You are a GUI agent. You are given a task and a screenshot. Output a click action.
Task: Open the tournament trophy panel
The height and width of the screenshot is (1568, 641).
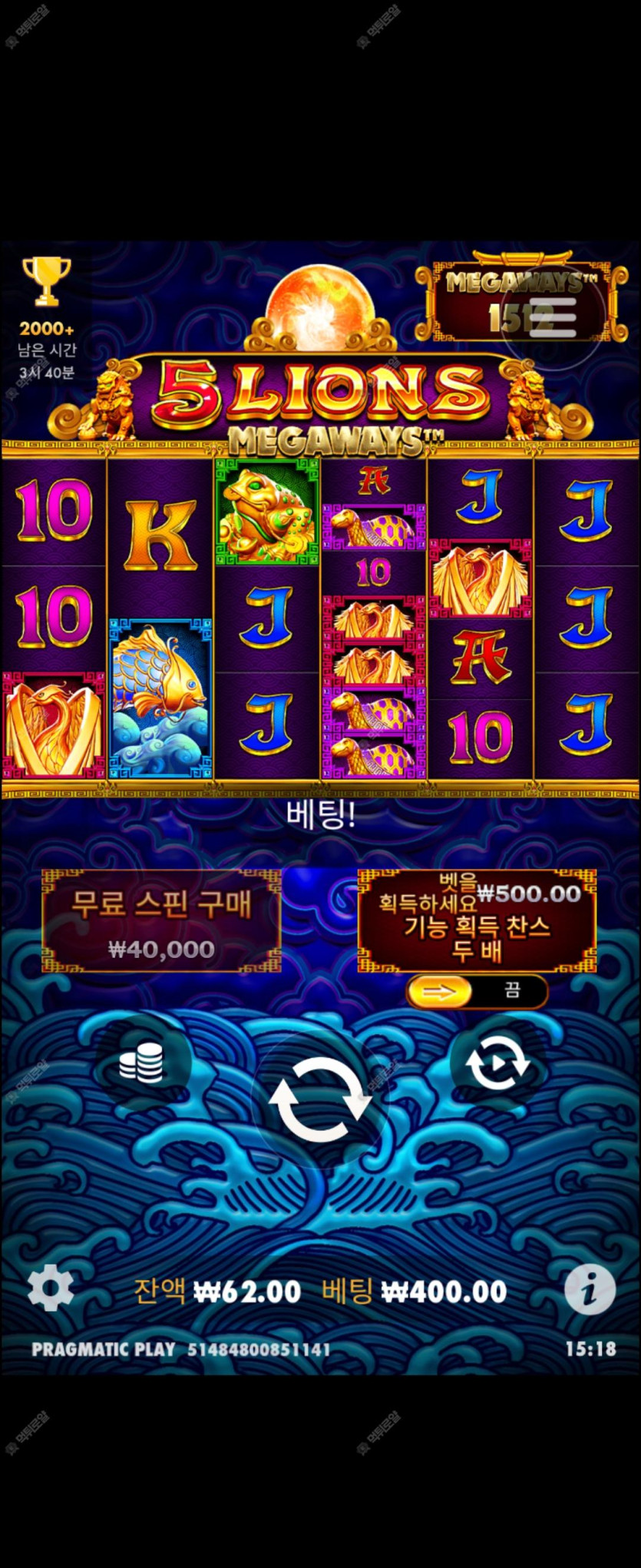pos(46,282)
